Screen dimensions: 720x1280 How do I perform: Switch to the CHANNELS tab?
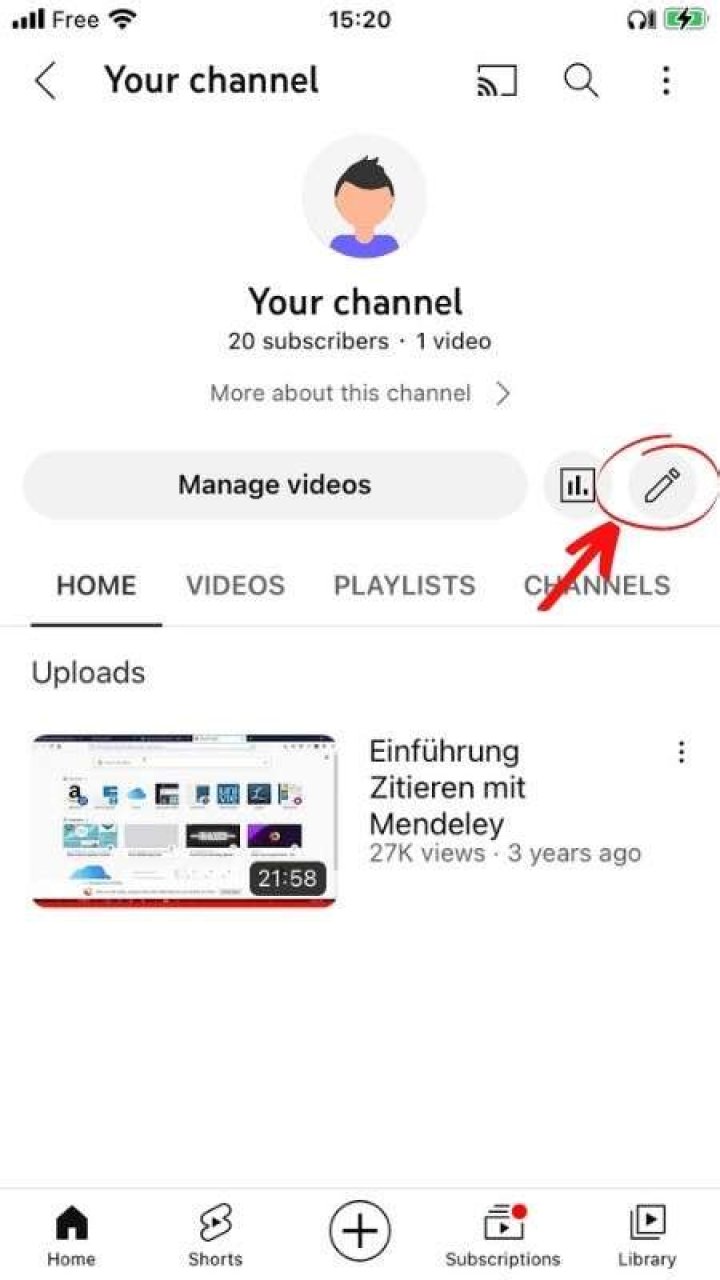597,585
